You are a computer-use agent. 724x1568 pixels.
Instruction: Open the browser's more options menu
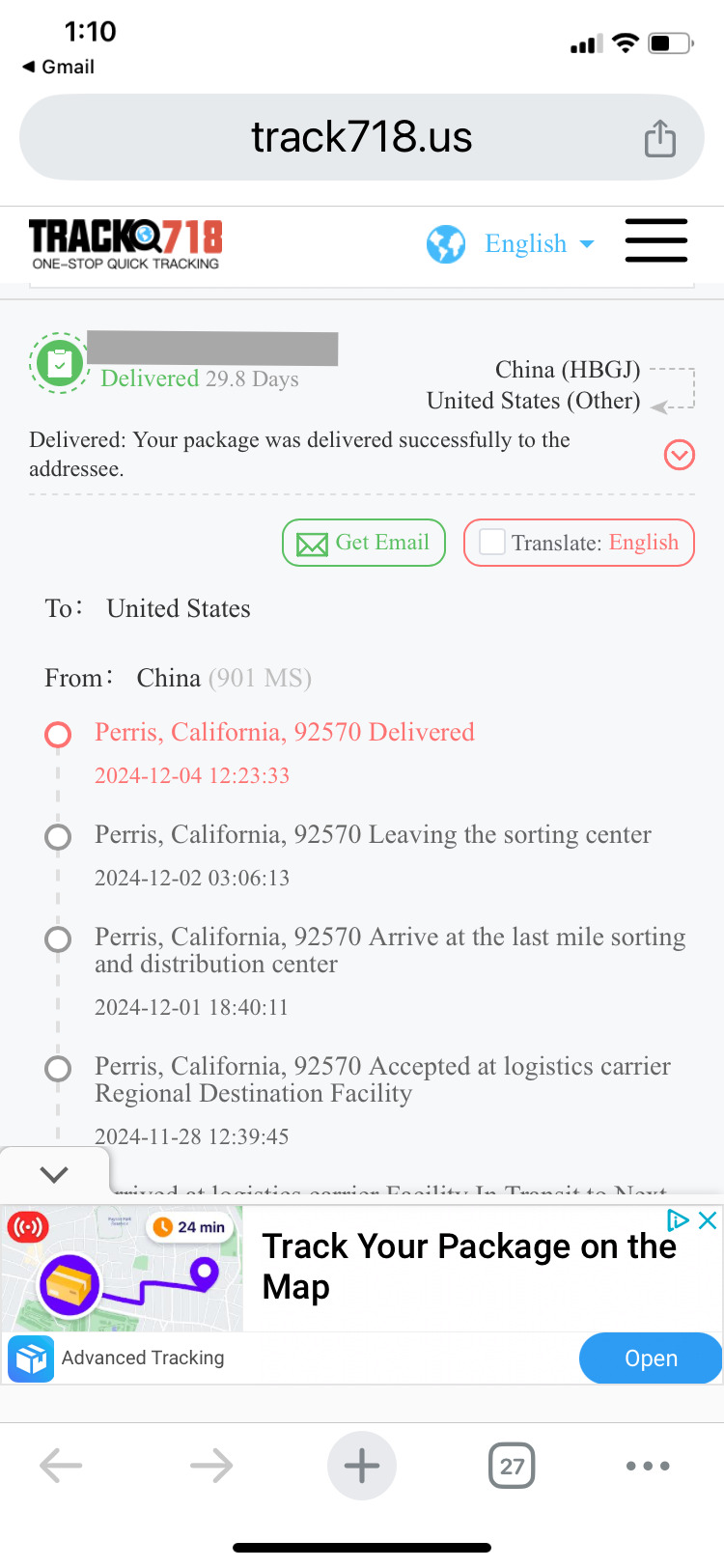(x=648, y=1466)
